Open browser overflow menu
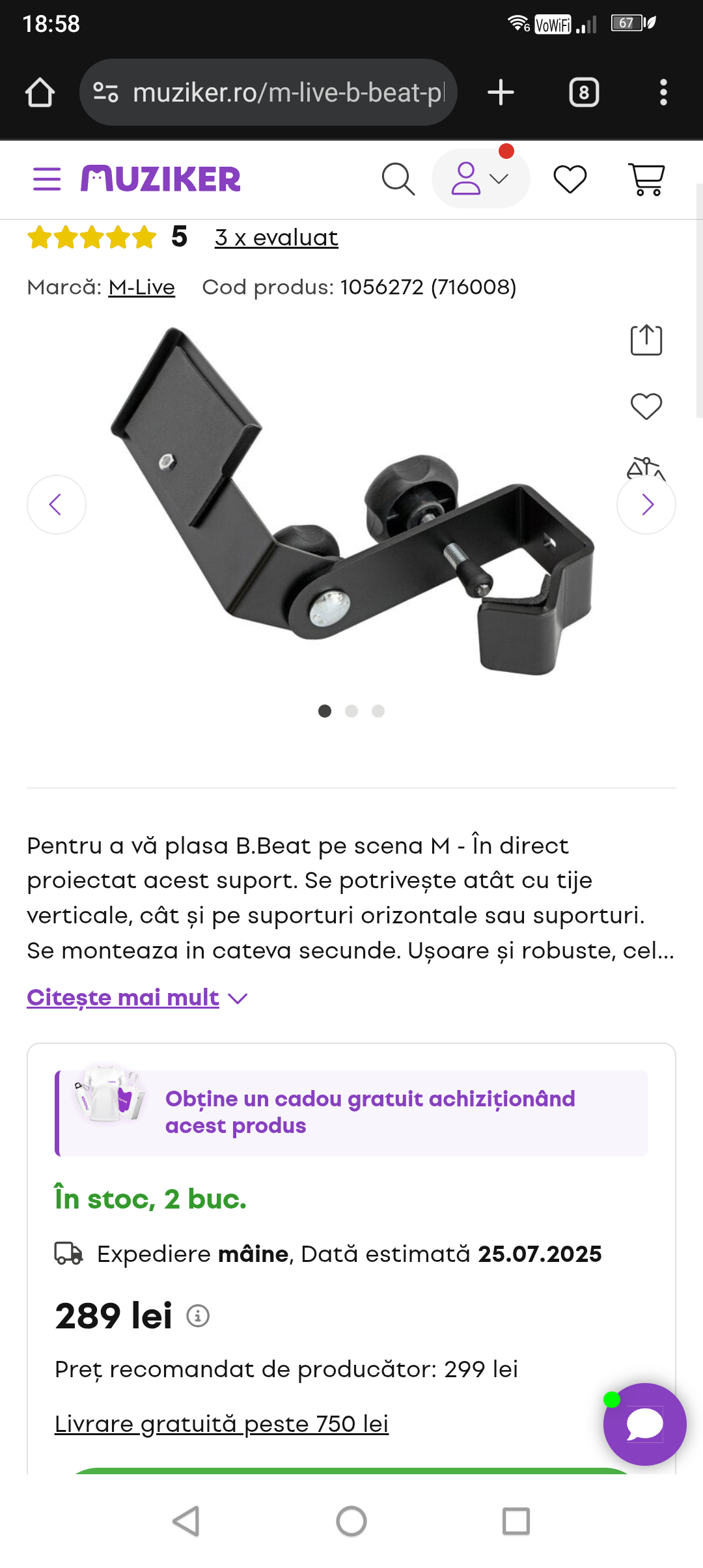 click(x=663, y=92)
